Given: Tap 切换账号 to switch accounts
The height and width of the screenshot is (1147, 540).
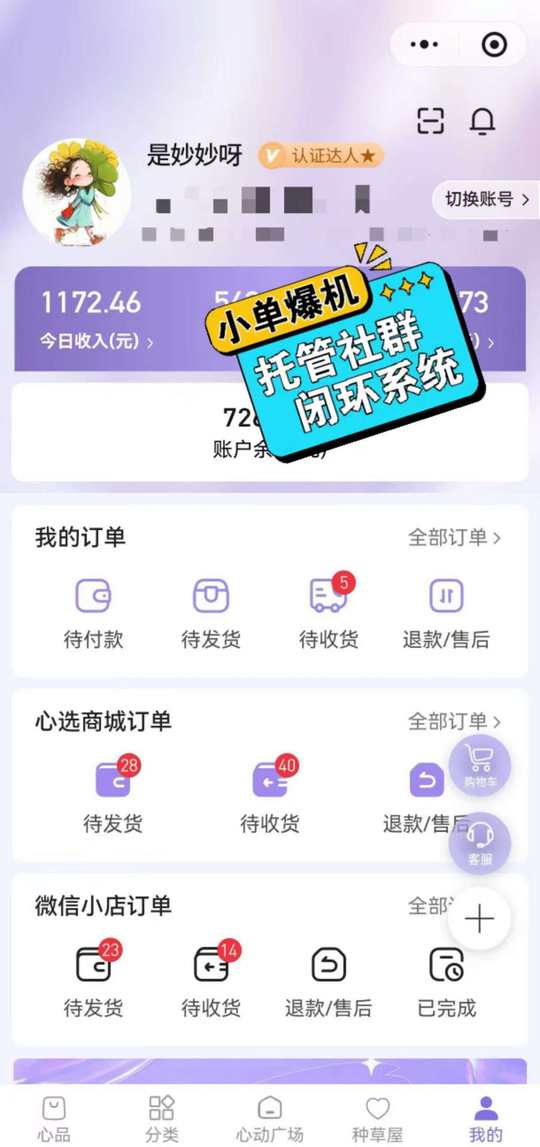Looking at the screenshot, I should point(486,199).
